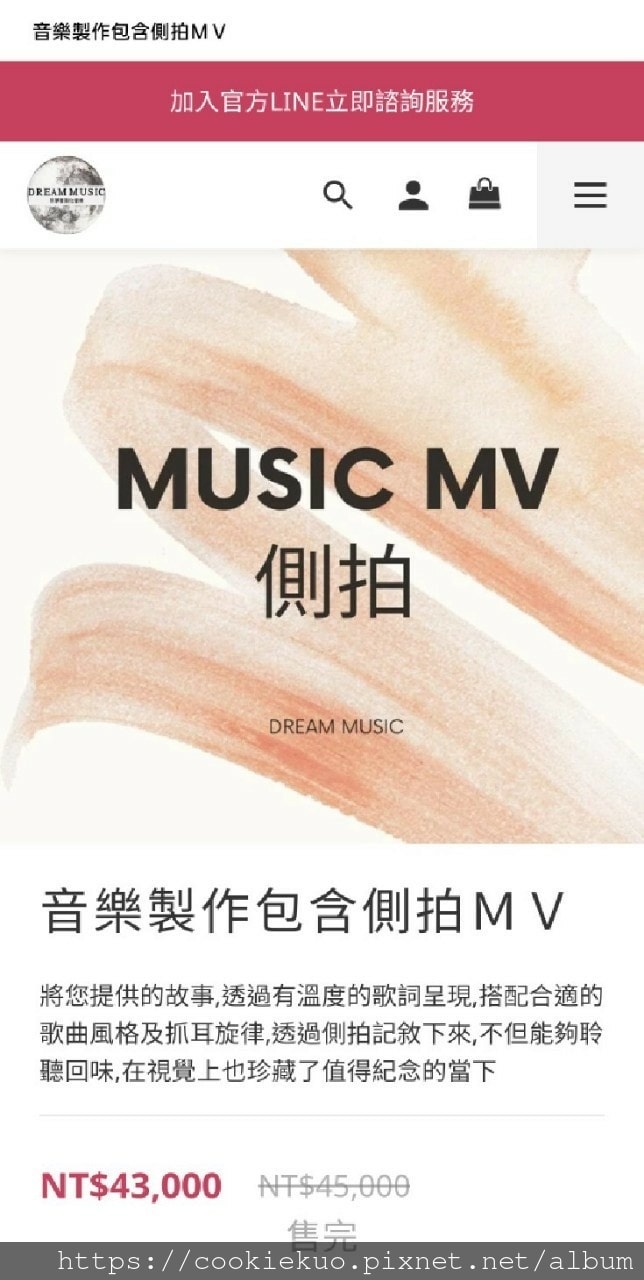Open the hamburger menu
Image resolution: width=644 pixels, height=1280 pixels.
pos(590,195)
